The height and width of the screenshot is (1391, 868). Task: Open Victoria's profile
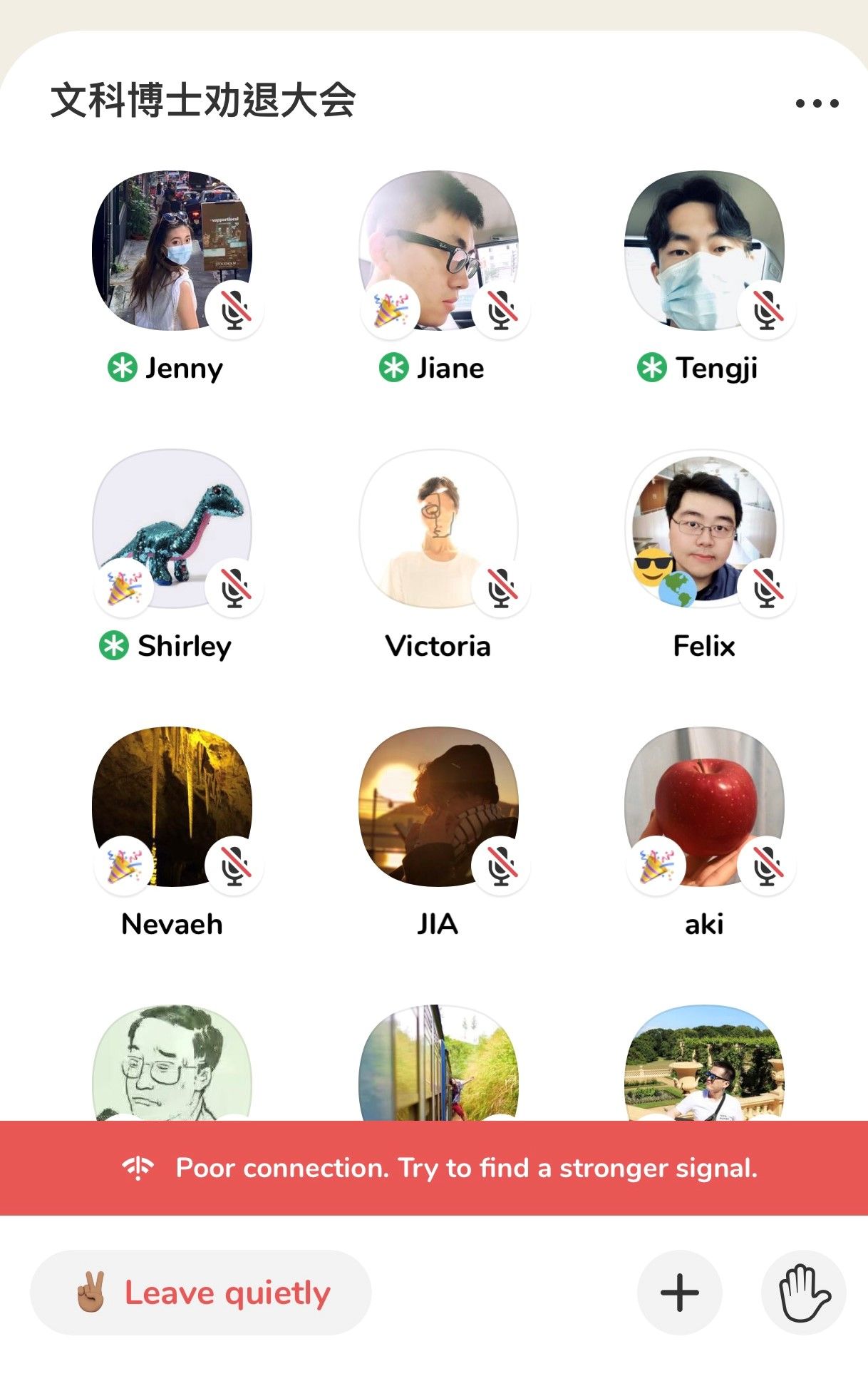coord(438,528)
